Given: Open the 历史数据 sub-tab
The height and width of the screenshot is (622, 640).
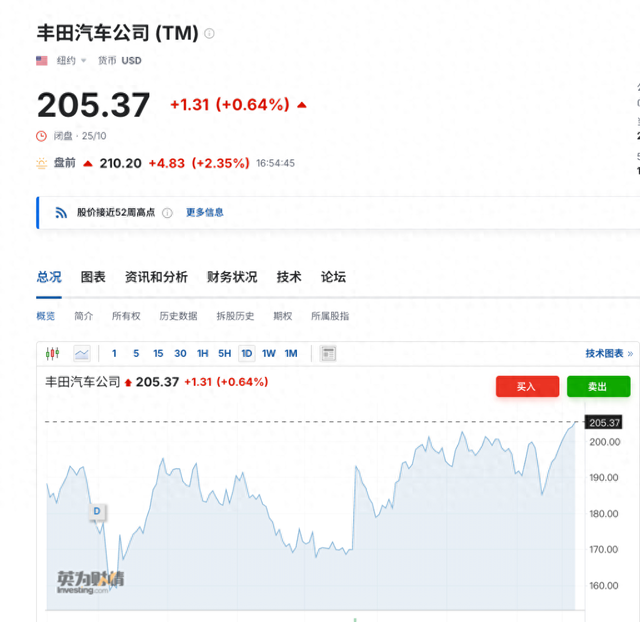Looking at the screenshot, I should pos(177,316).
